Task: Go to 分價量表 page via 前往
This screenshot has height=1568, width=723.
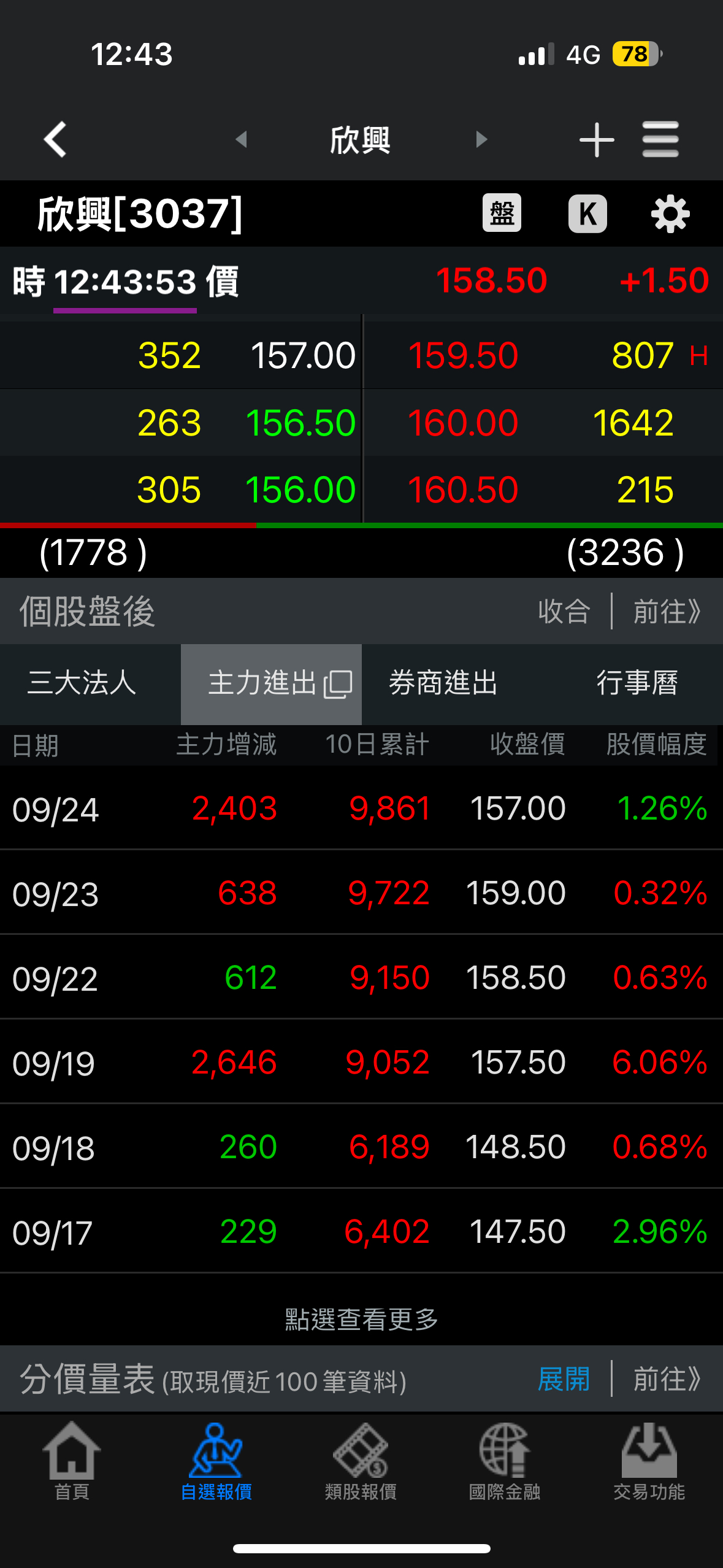Action: coord(667,1379)
